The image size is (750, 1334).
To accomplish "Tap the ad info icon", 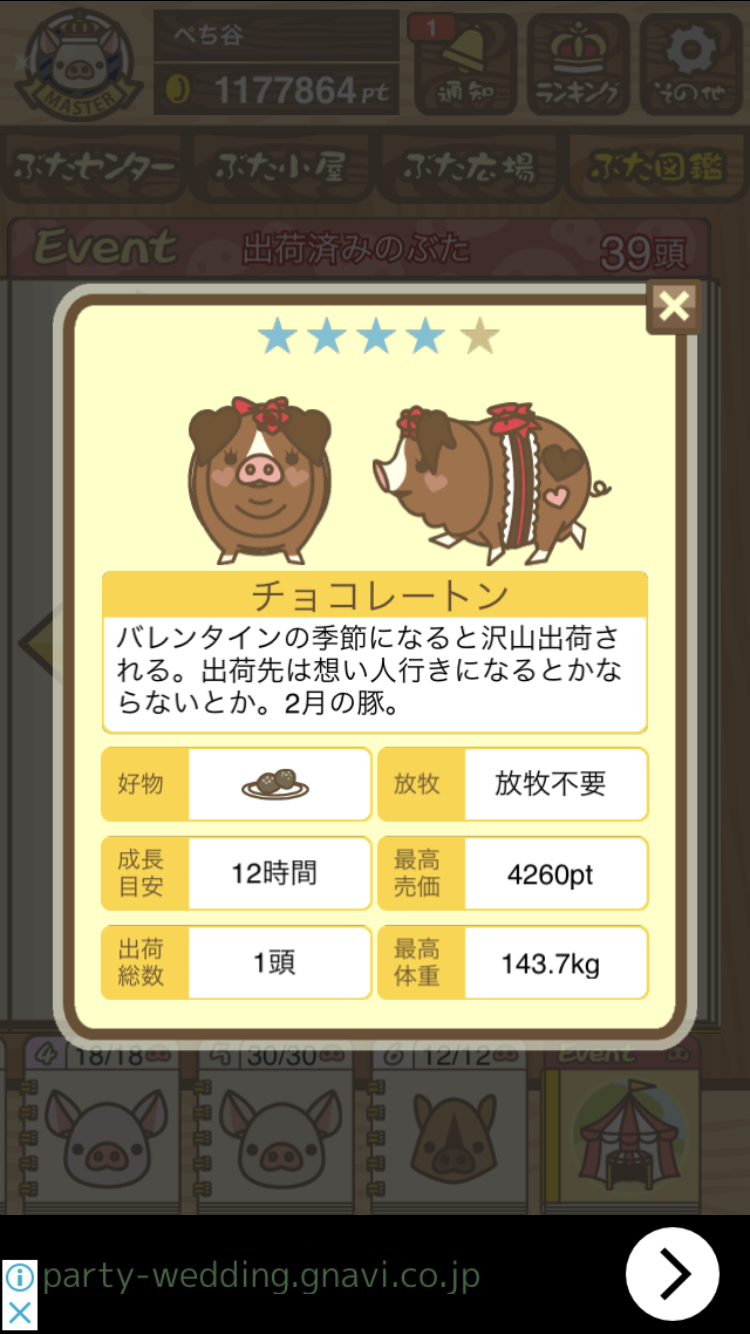I will pos(19,1277).
